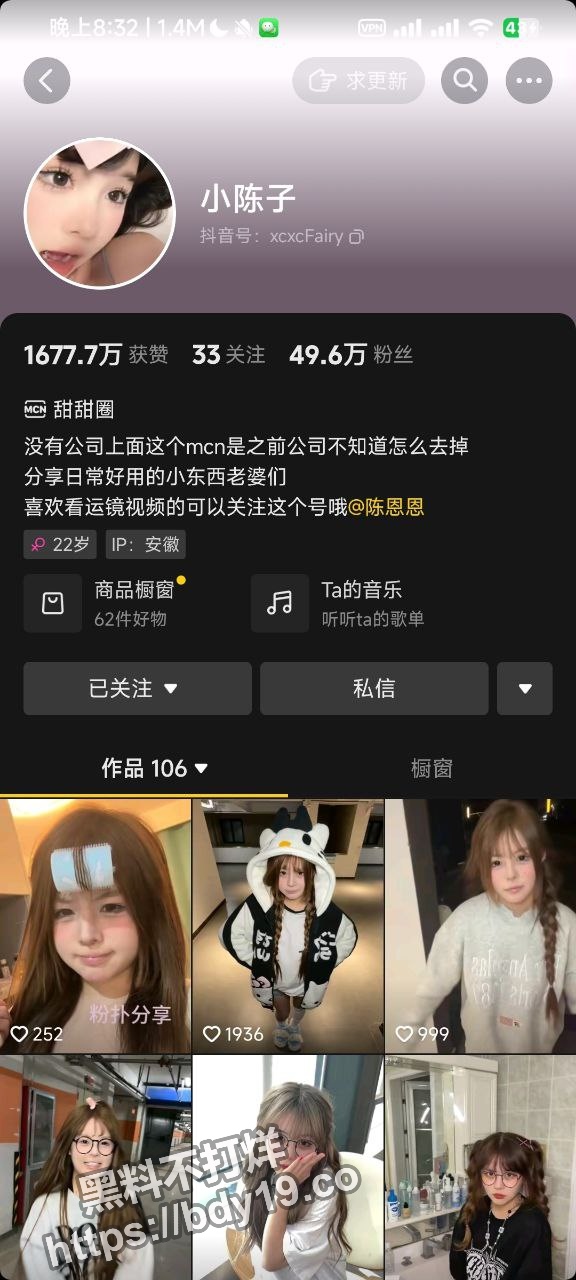Go back using the top-left arrow
Image resolution: width=576 pixels, height=1280 pixels.
[47, 80]
